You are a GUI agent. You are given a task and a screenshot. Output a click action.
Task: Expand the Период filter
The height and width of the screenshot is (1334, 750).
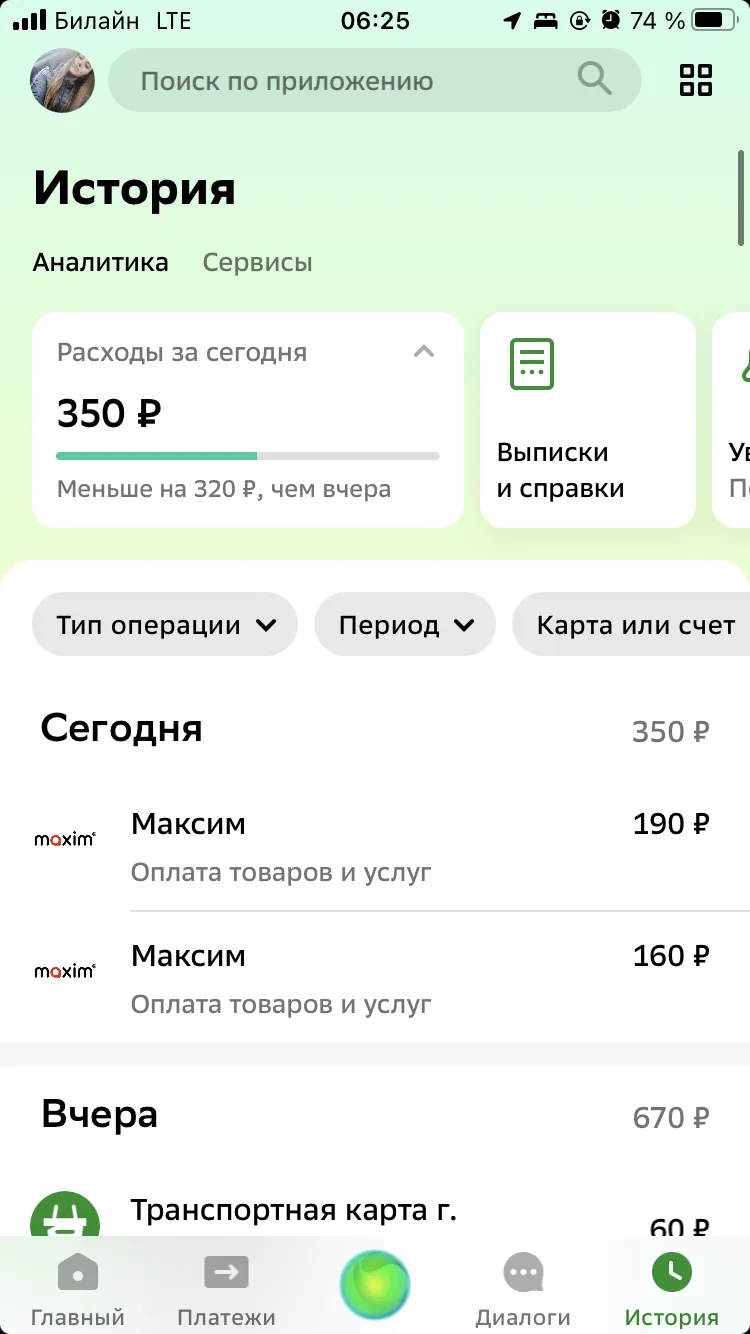405,625
